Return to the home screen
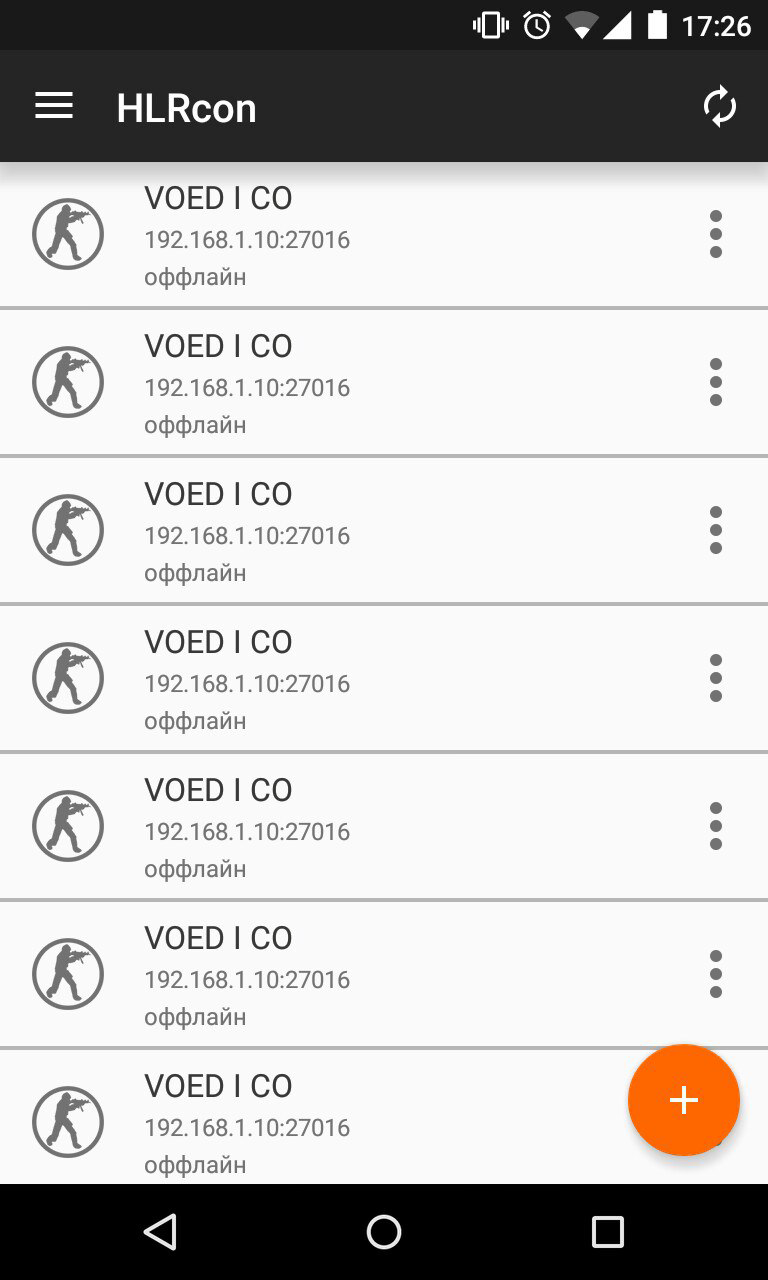Viewport: 768px width, 1280px height. coord(384,1232)
